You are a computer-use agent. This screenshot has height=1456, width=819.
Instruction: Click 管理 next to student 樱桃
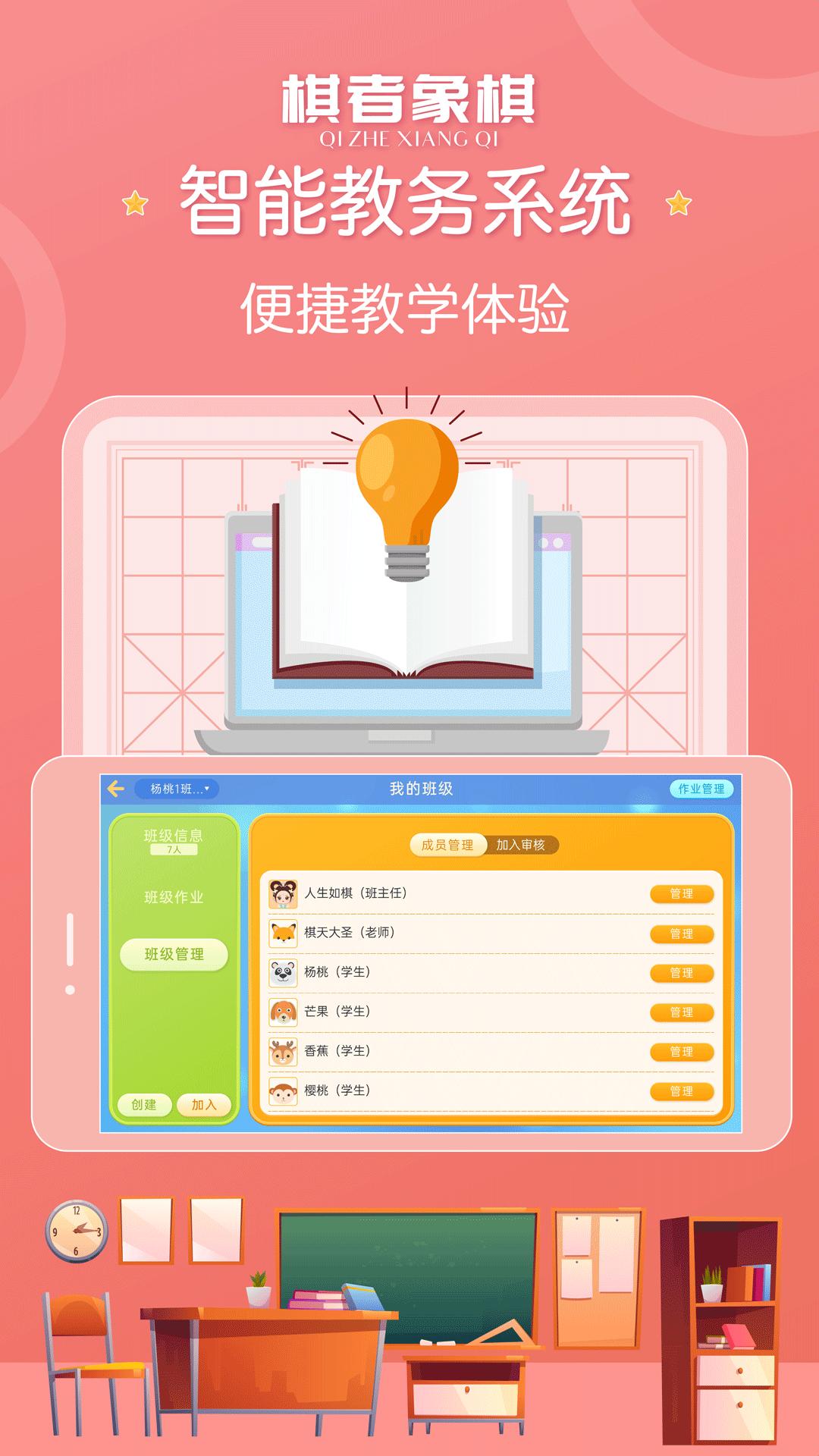(682, 1093)
